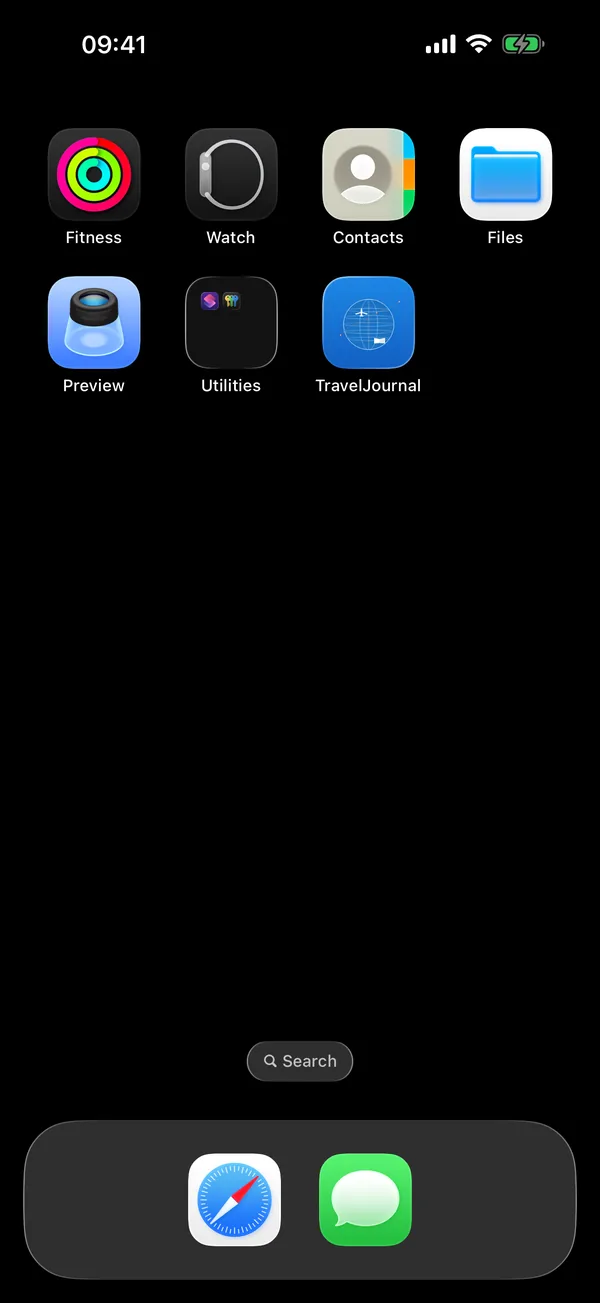Launch Safari from the dock

click(234, 1199)
